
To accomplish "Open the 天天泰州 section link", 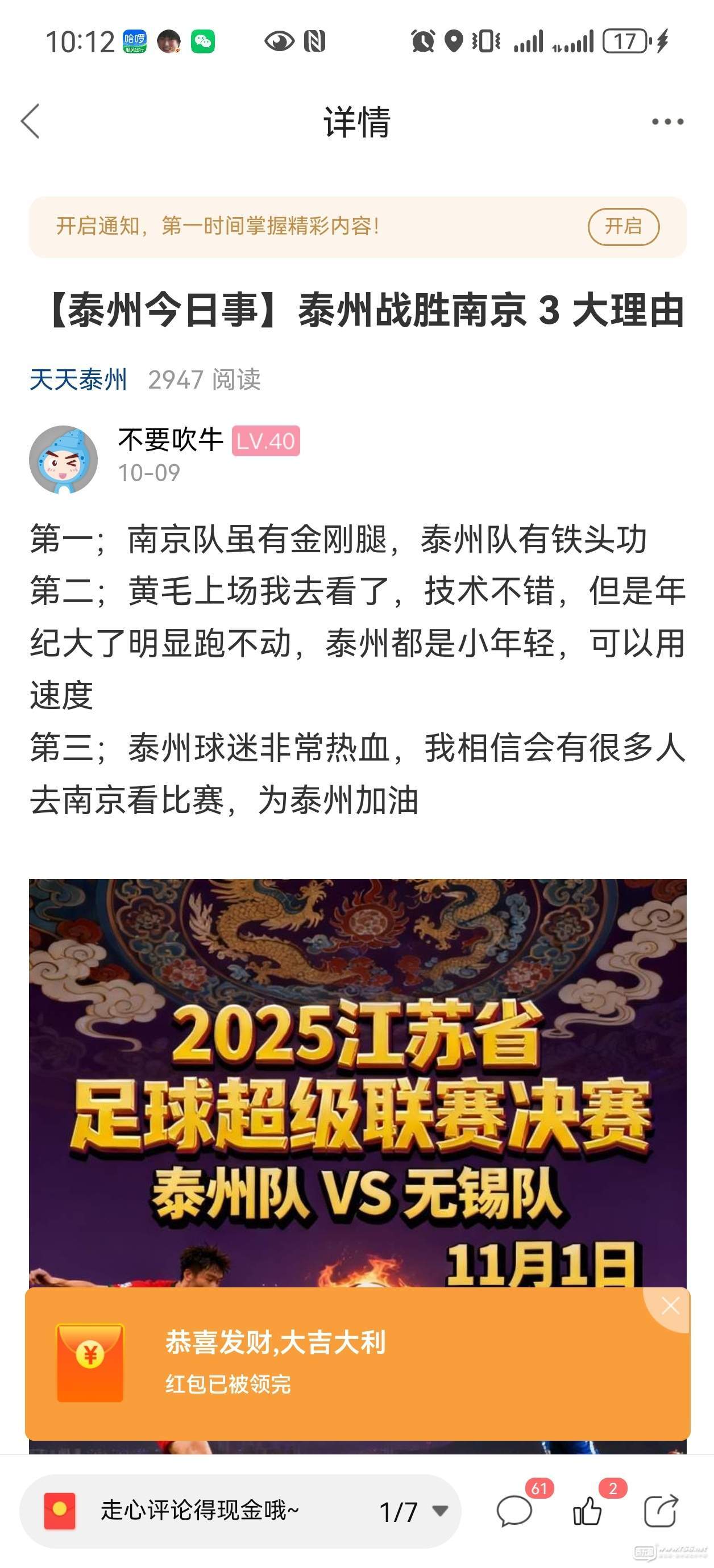I will click(78, 380).
